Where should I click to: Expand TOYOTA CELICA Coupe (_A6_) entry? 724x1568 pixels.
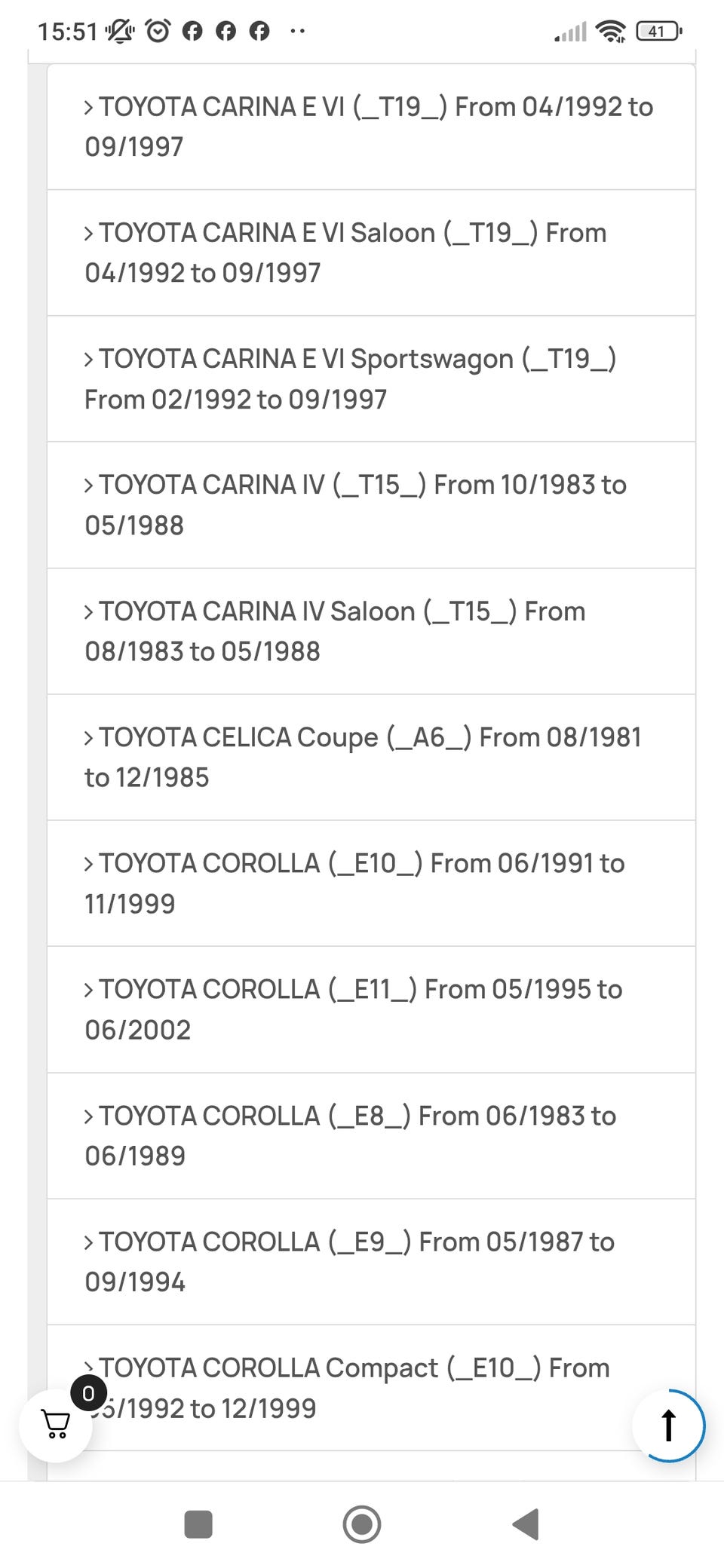(x=370, y=757)
